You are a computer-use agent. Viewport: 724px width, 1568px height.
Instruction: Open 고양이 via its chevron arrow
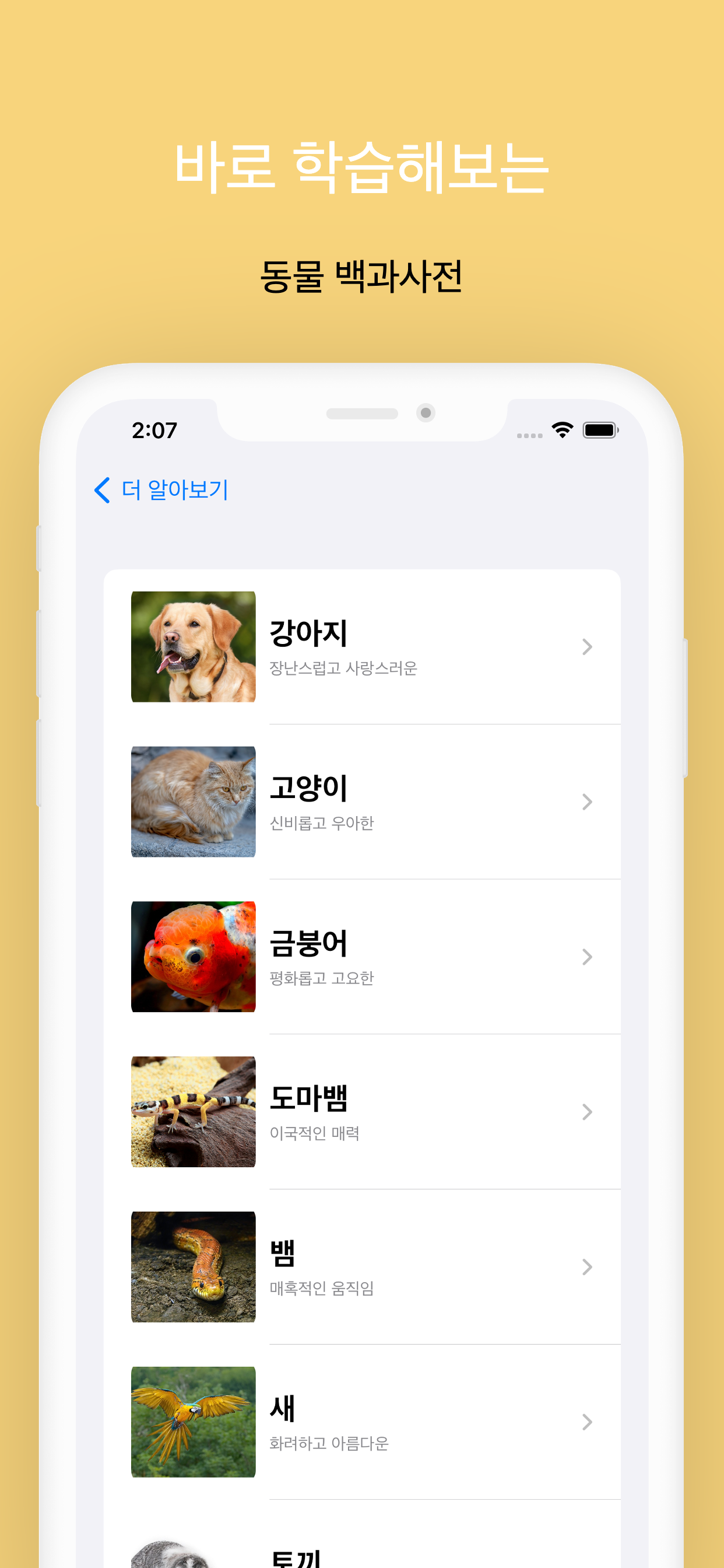click(x=586, y=801)
